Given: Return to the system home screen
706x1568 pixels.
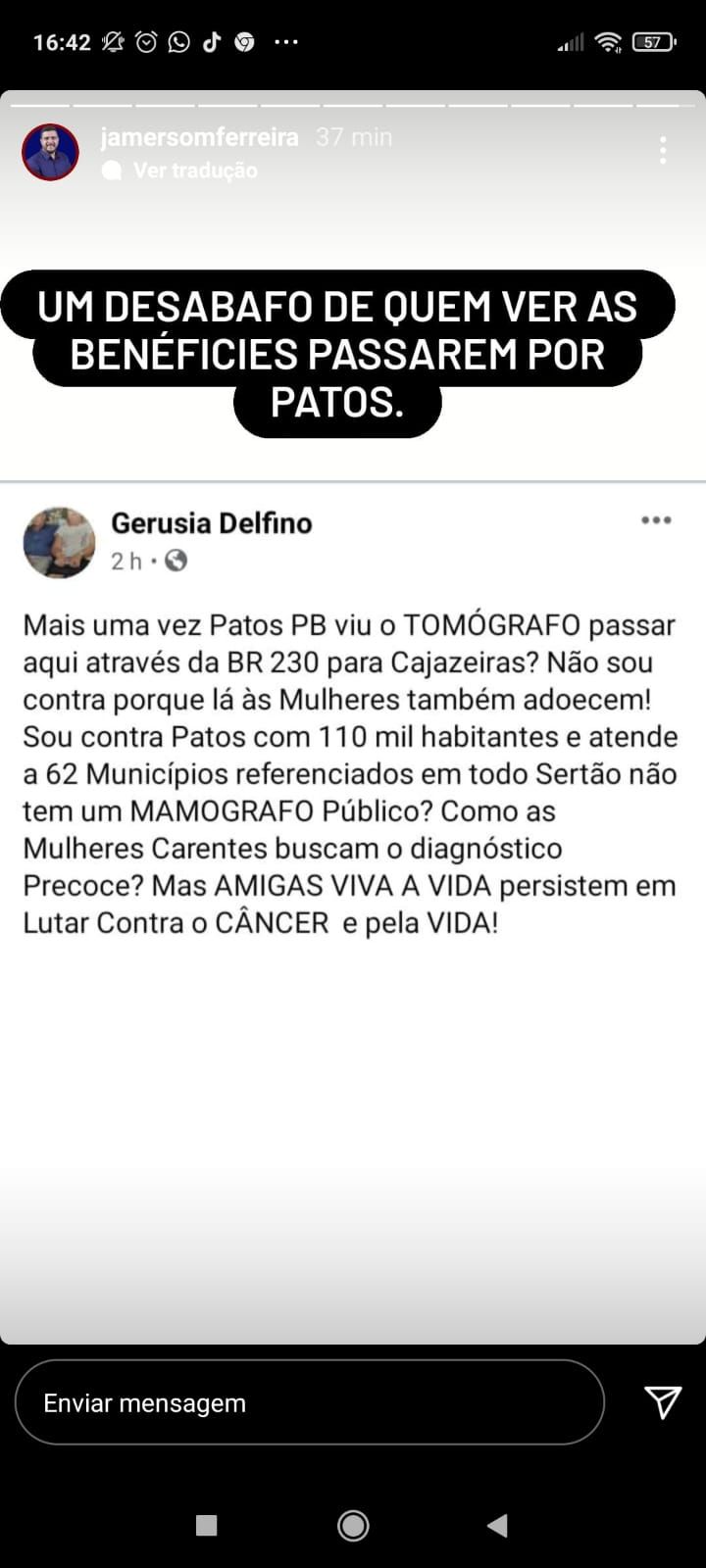Looking at the screenshot, I should [353, 1525].
